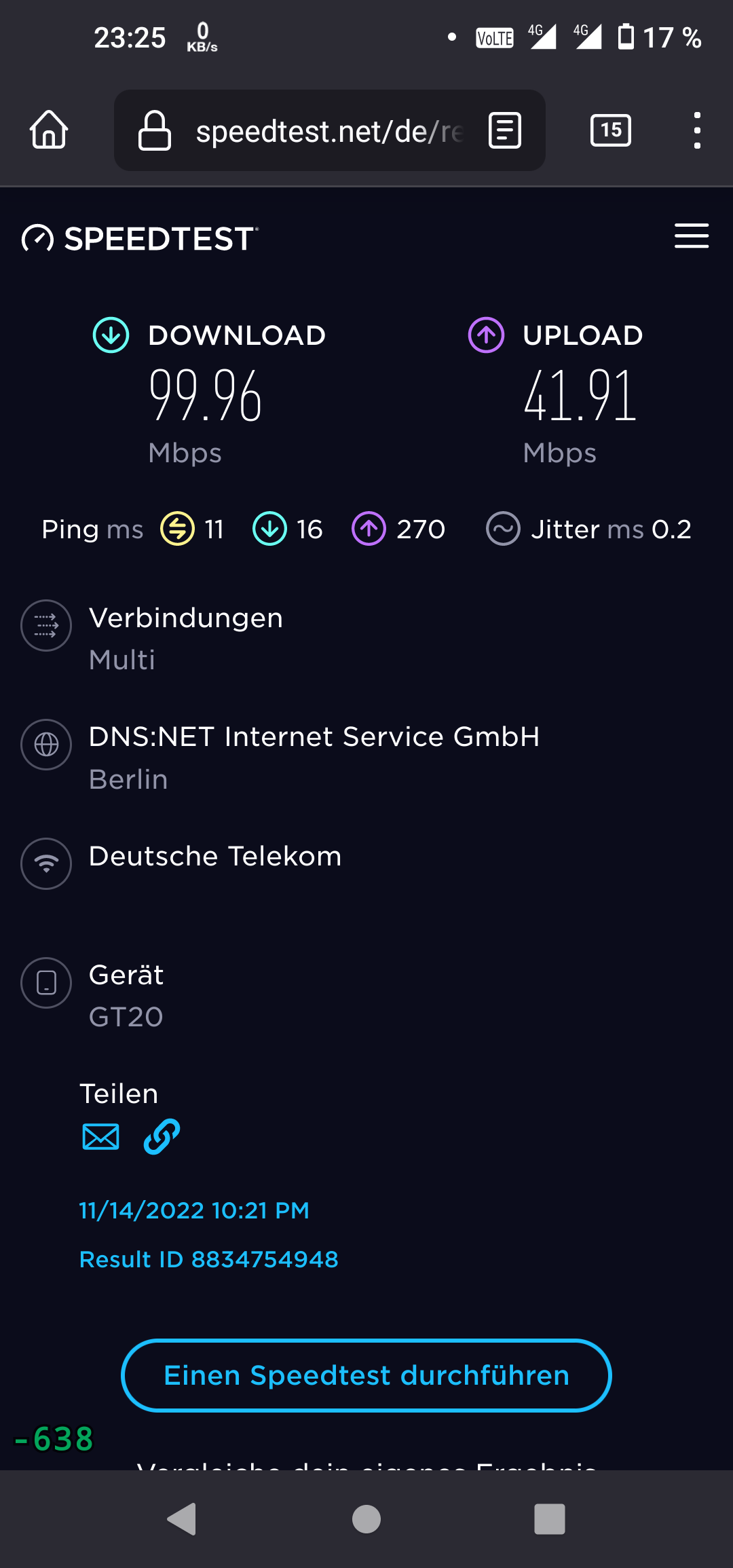Screen dimensions: 733x1568
Task: Go back using the system back button
Action: [182, 1519]
